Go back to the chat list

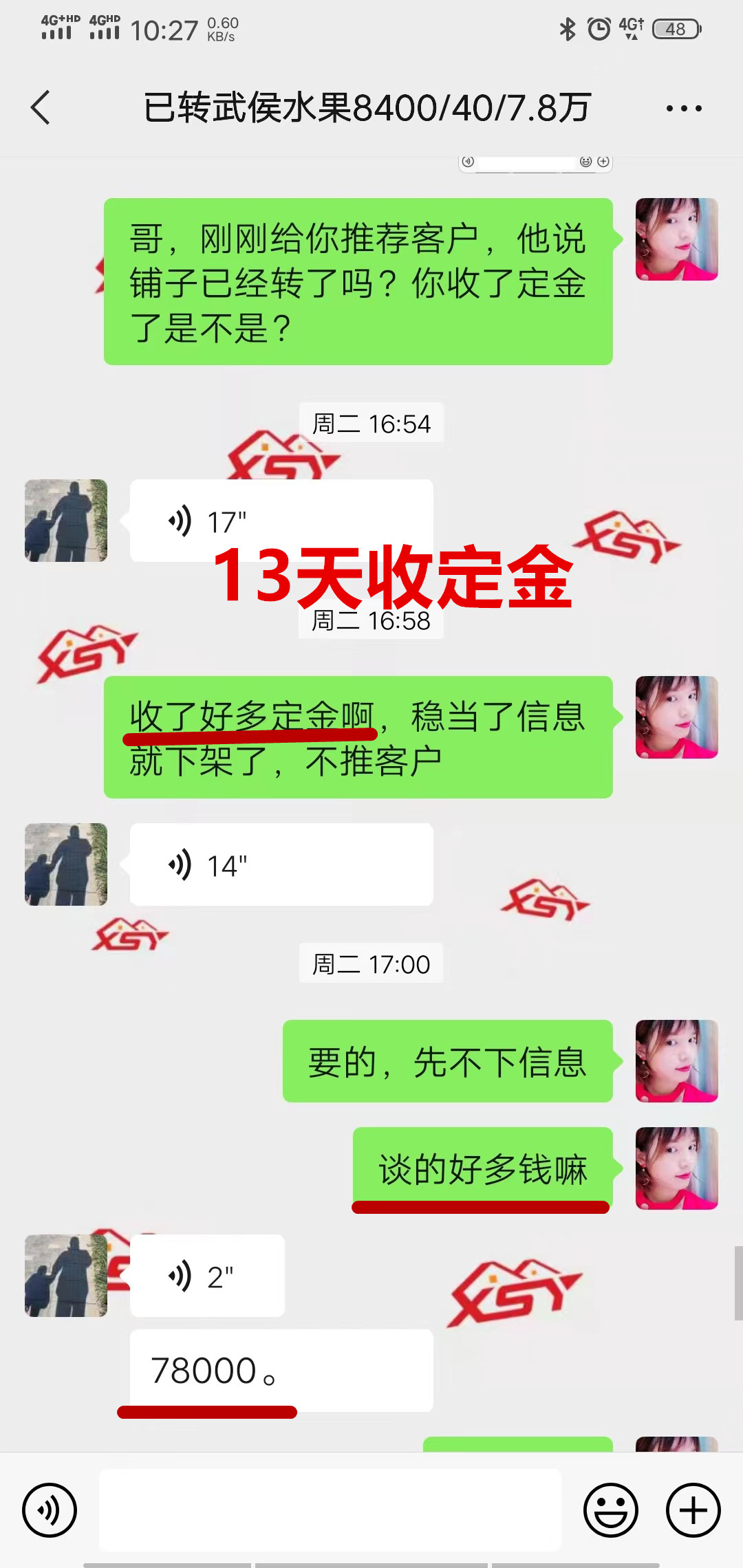(x=41, y=108)
